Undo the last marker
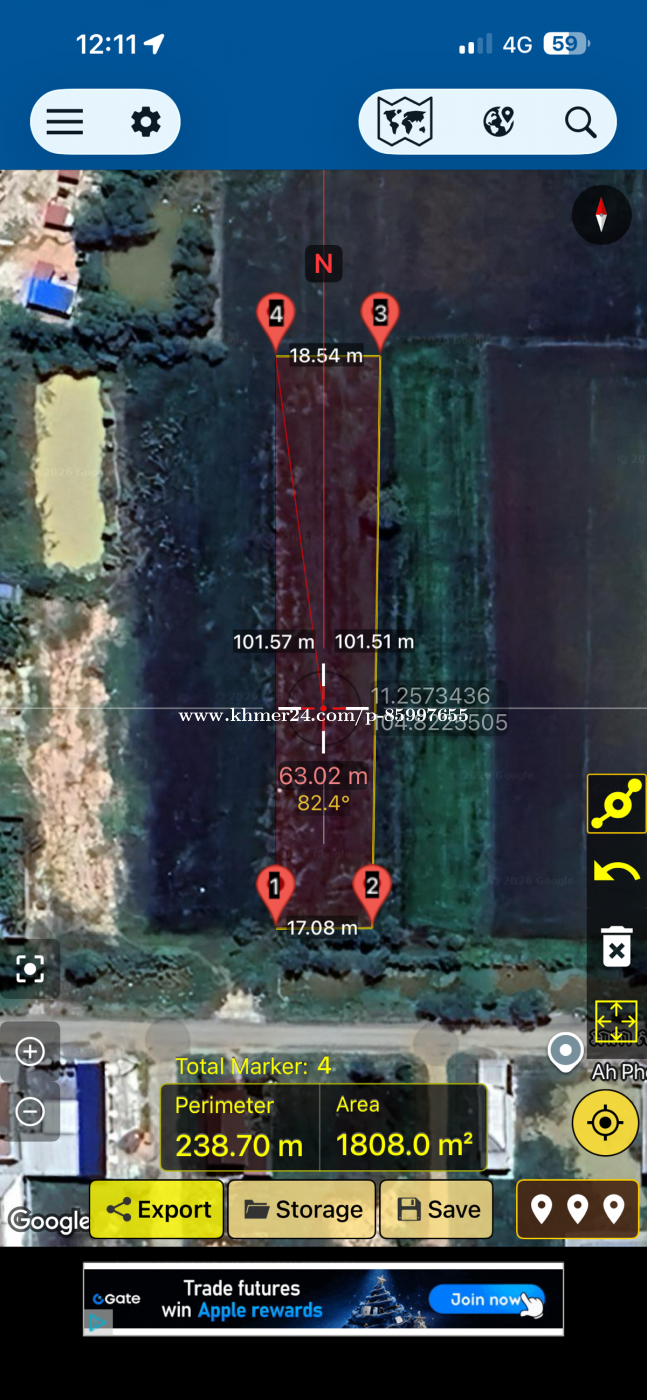This screenshot has width=647, height=1400. [x=616, y=872]
